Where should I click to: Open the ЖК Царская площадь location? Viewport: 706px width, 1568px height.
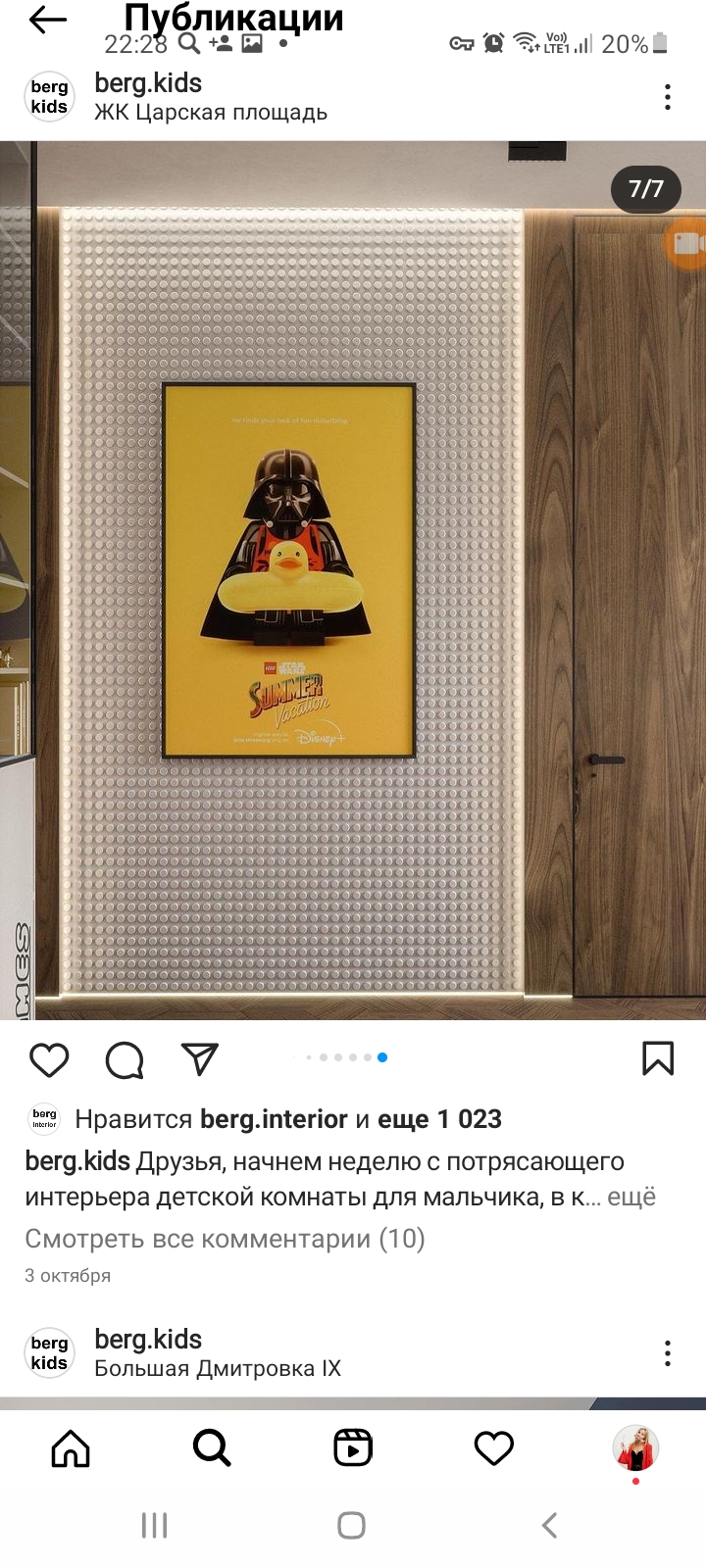click(x=211, y=113)
